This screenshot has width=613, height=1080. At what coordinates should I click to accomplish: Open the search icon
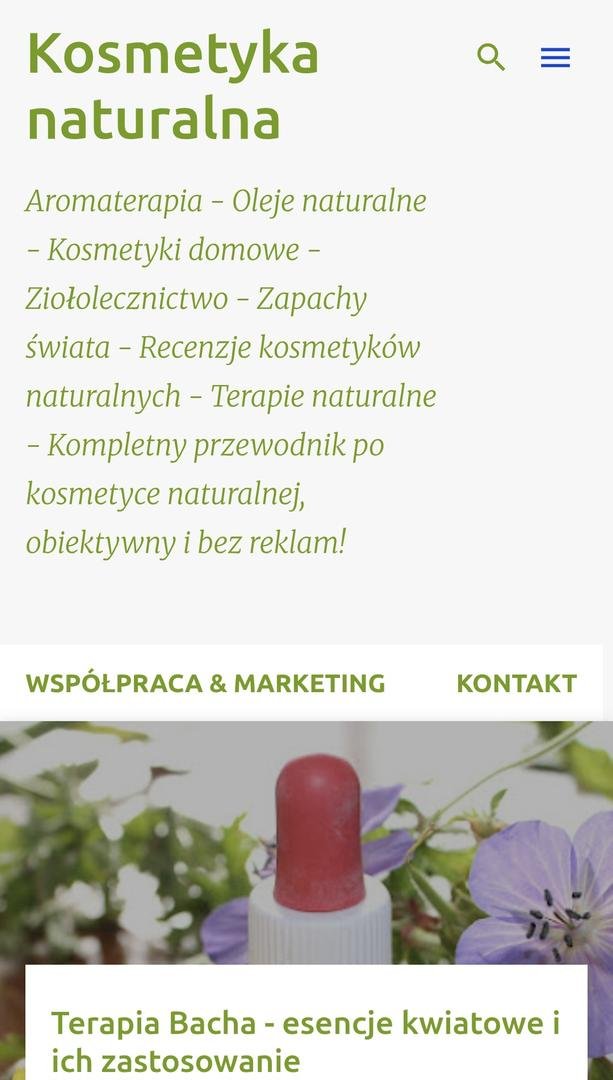[x=491, y=57]
